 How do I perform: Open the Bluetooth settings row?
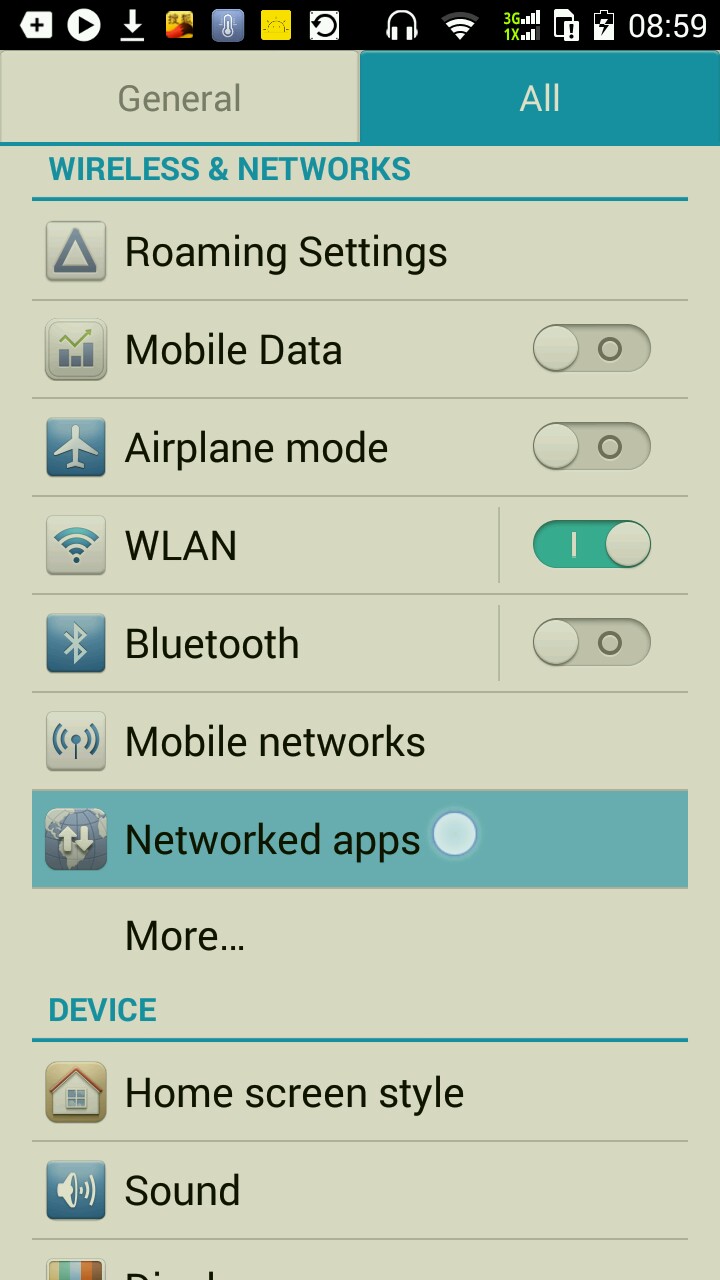click(x=260, y=643)
